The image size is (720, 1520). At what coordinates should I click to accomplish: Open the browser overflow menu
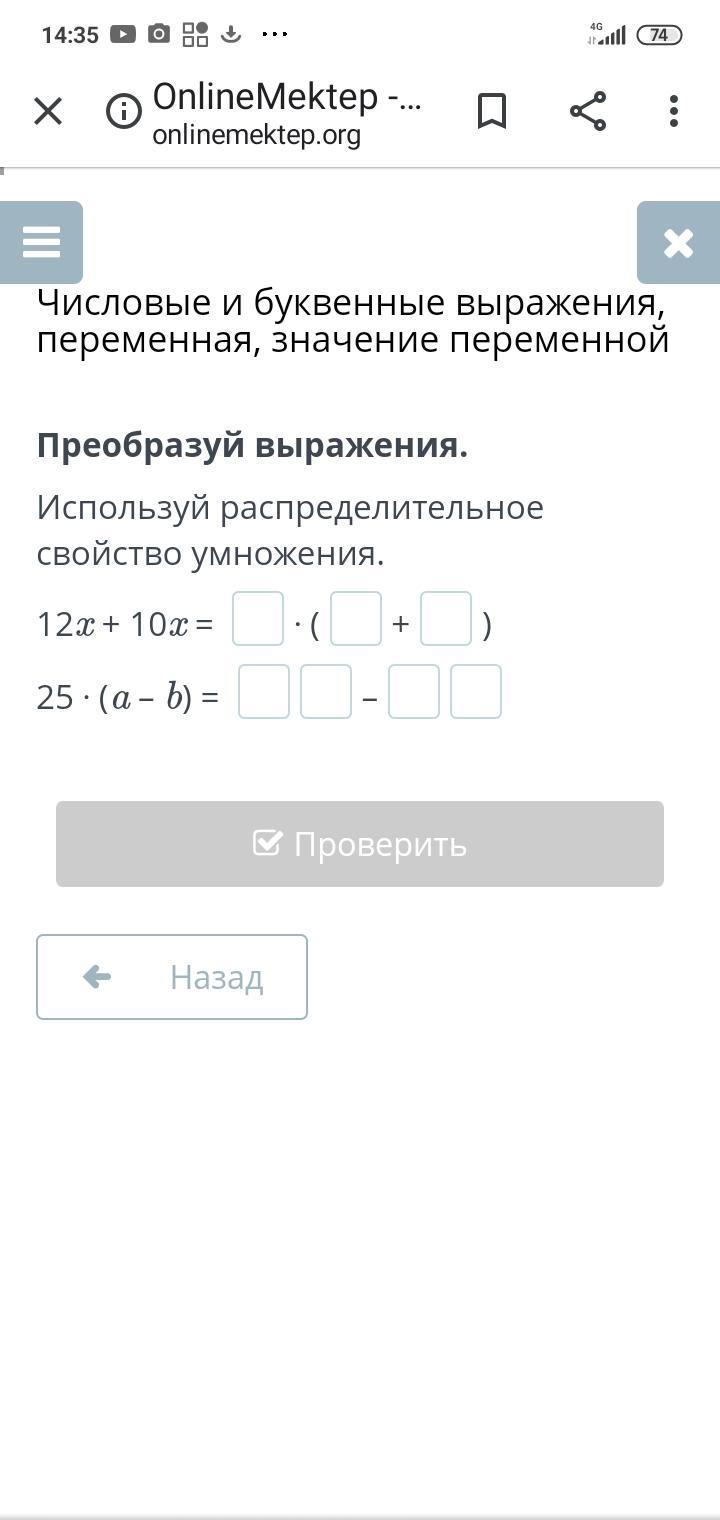pyautogui.click(x=674, y=111)
